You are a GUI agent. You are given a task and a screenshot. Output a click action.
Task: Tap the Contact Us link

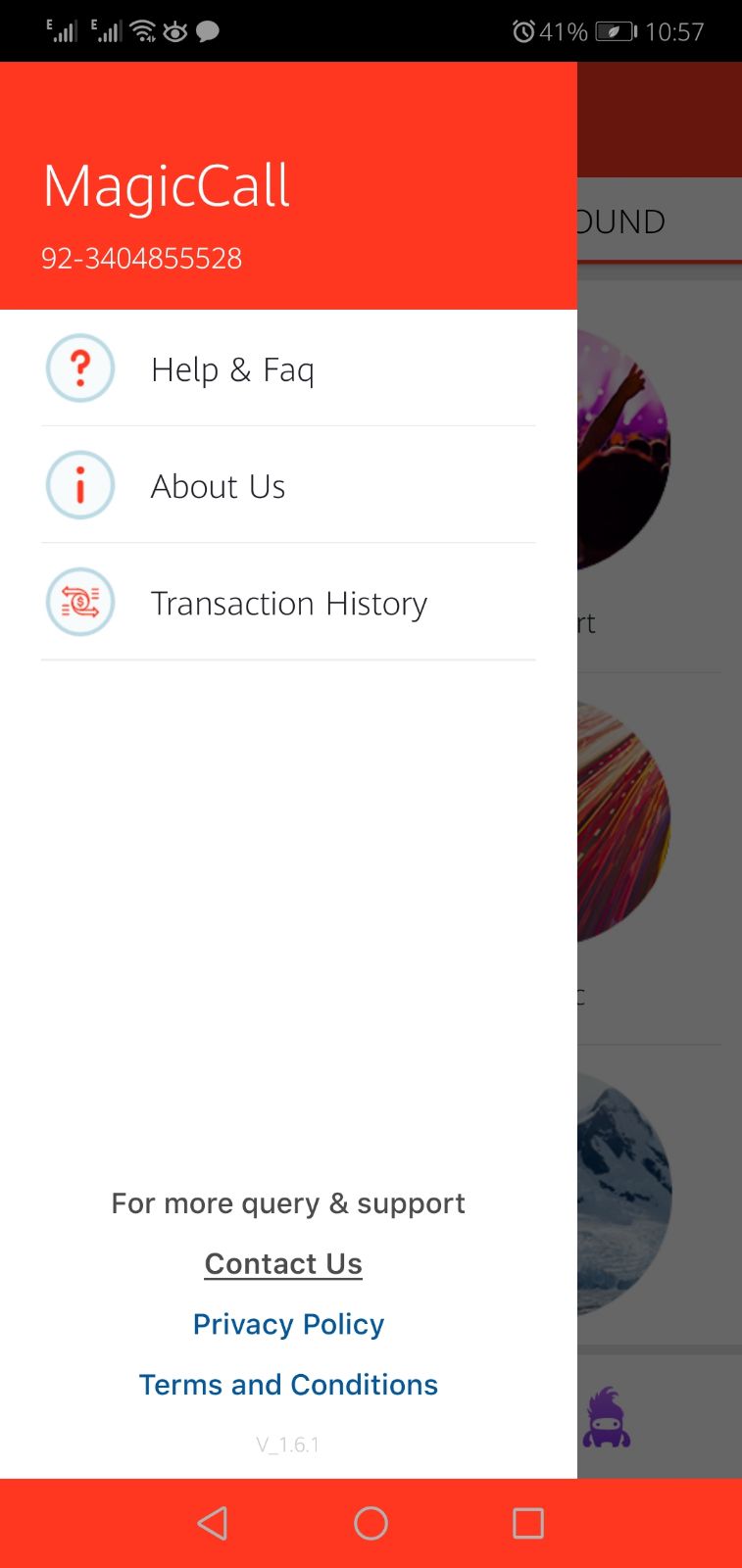point(283,1263)
